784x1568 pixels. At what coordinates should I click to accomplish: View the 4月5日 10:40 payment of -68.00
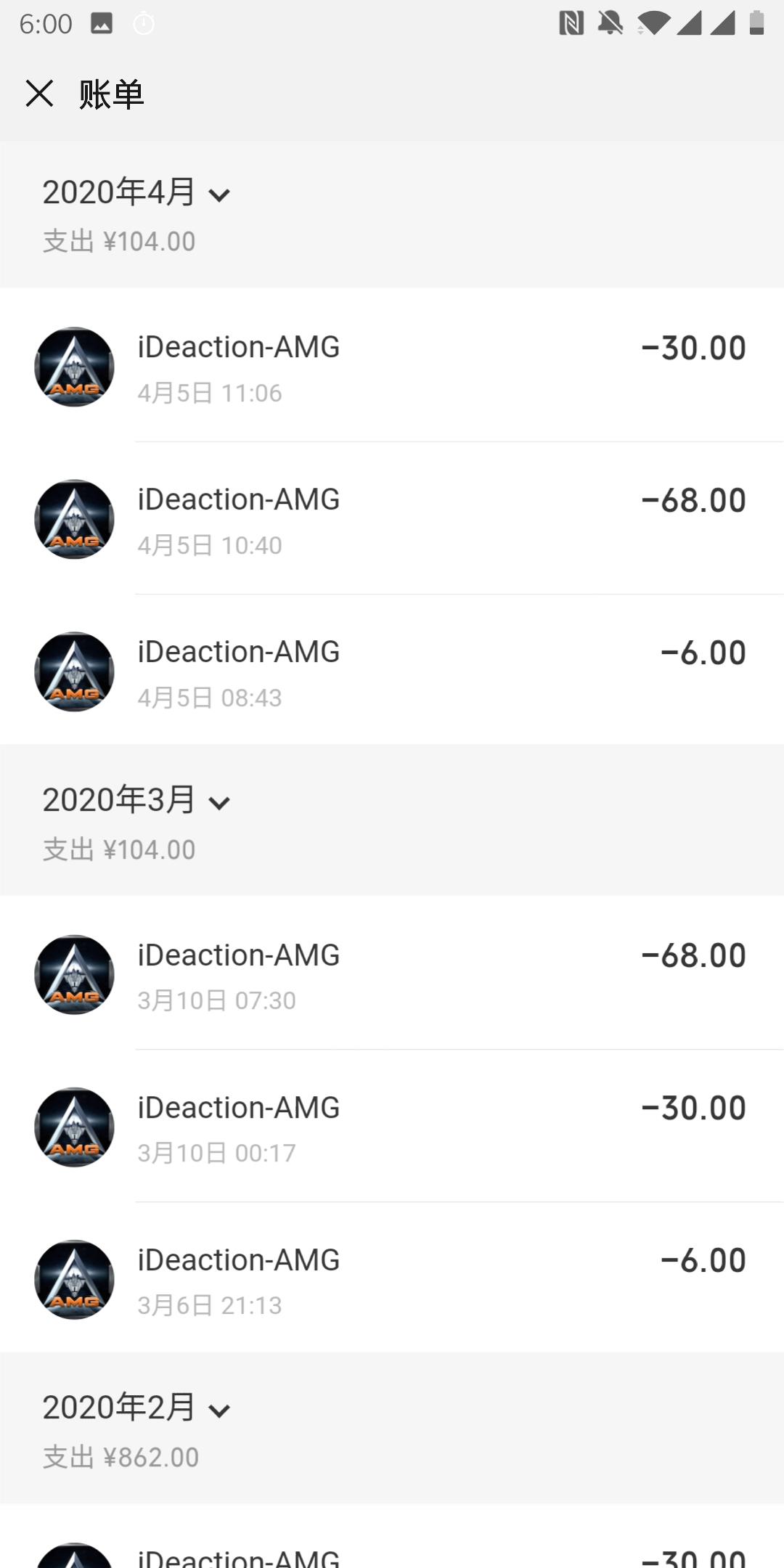392,520
